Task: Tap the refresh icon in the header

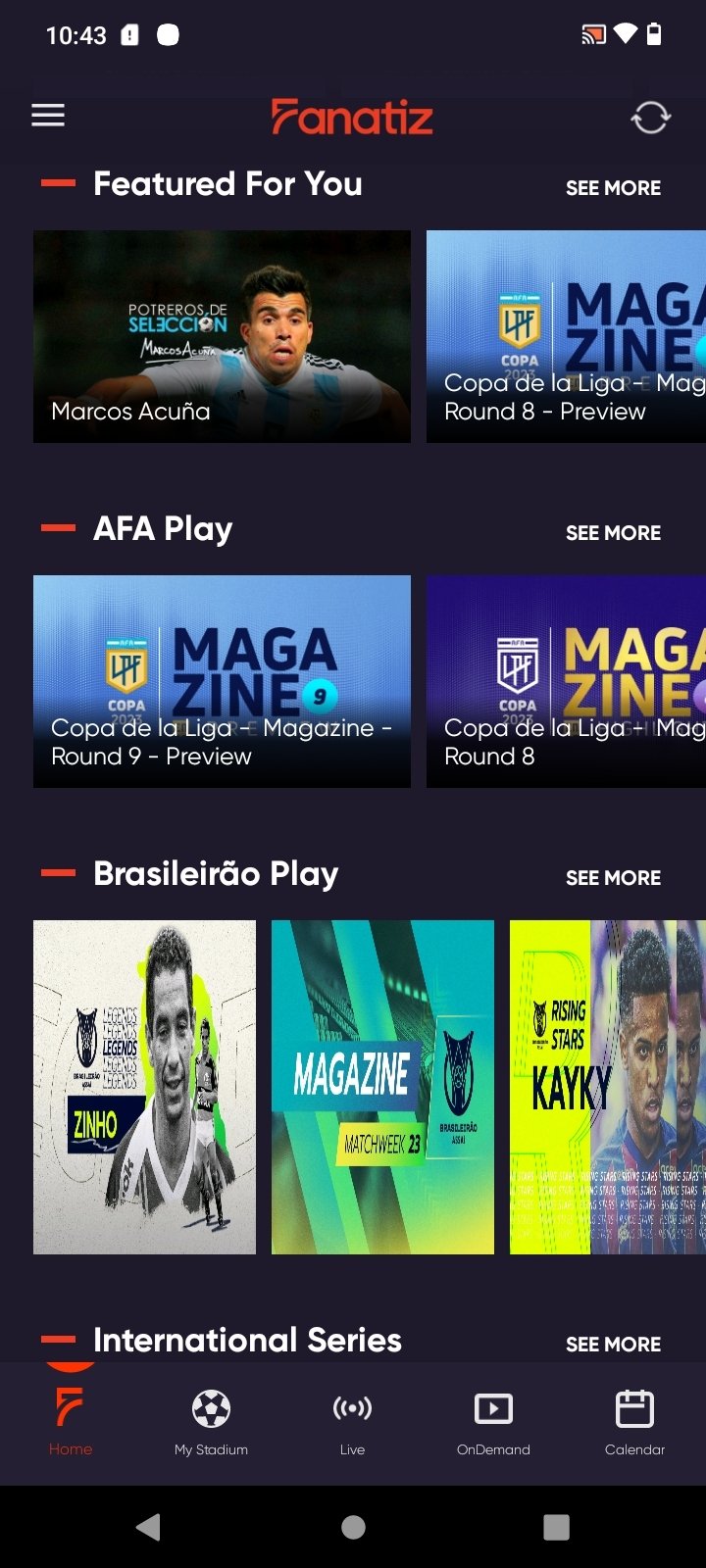Action: pos(650,118)
